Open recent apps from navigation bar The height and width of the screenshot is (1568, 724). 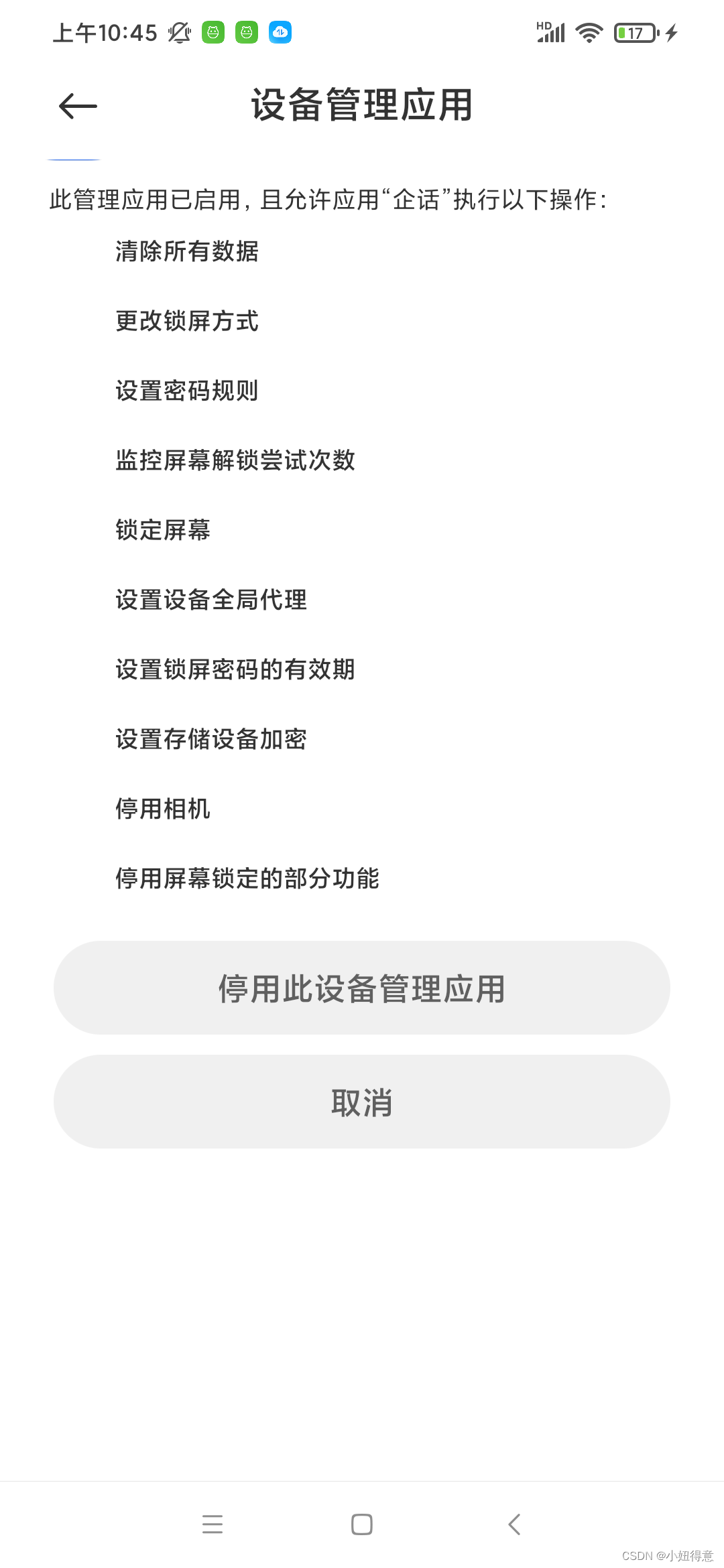point(213,1524)
